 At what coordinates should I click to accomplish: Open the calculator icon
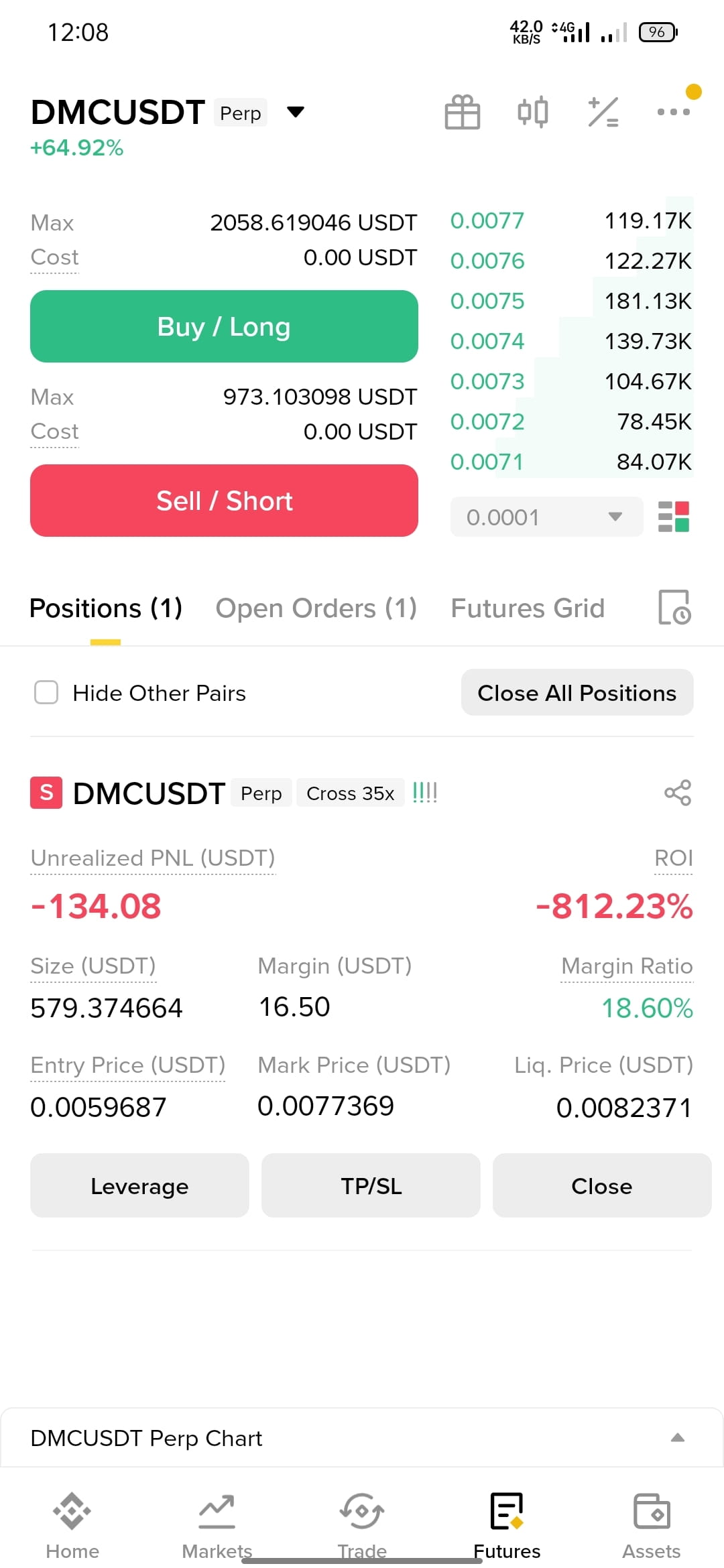(x=603, y=112)
